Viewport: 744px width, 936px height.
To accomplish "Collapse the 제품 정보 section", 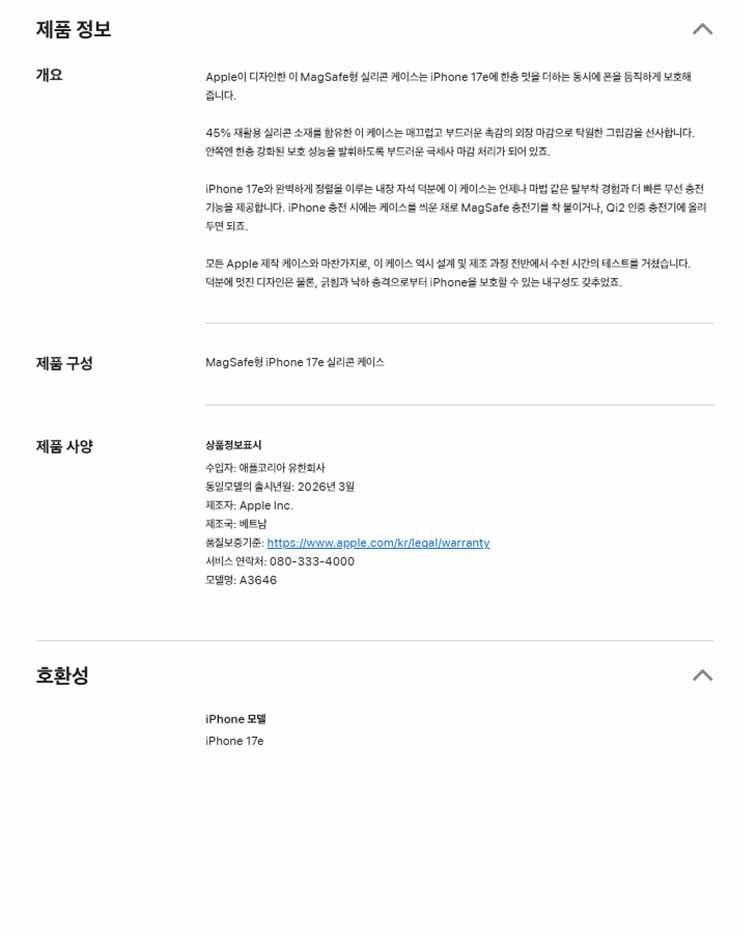I will click(x=702, y=29).
